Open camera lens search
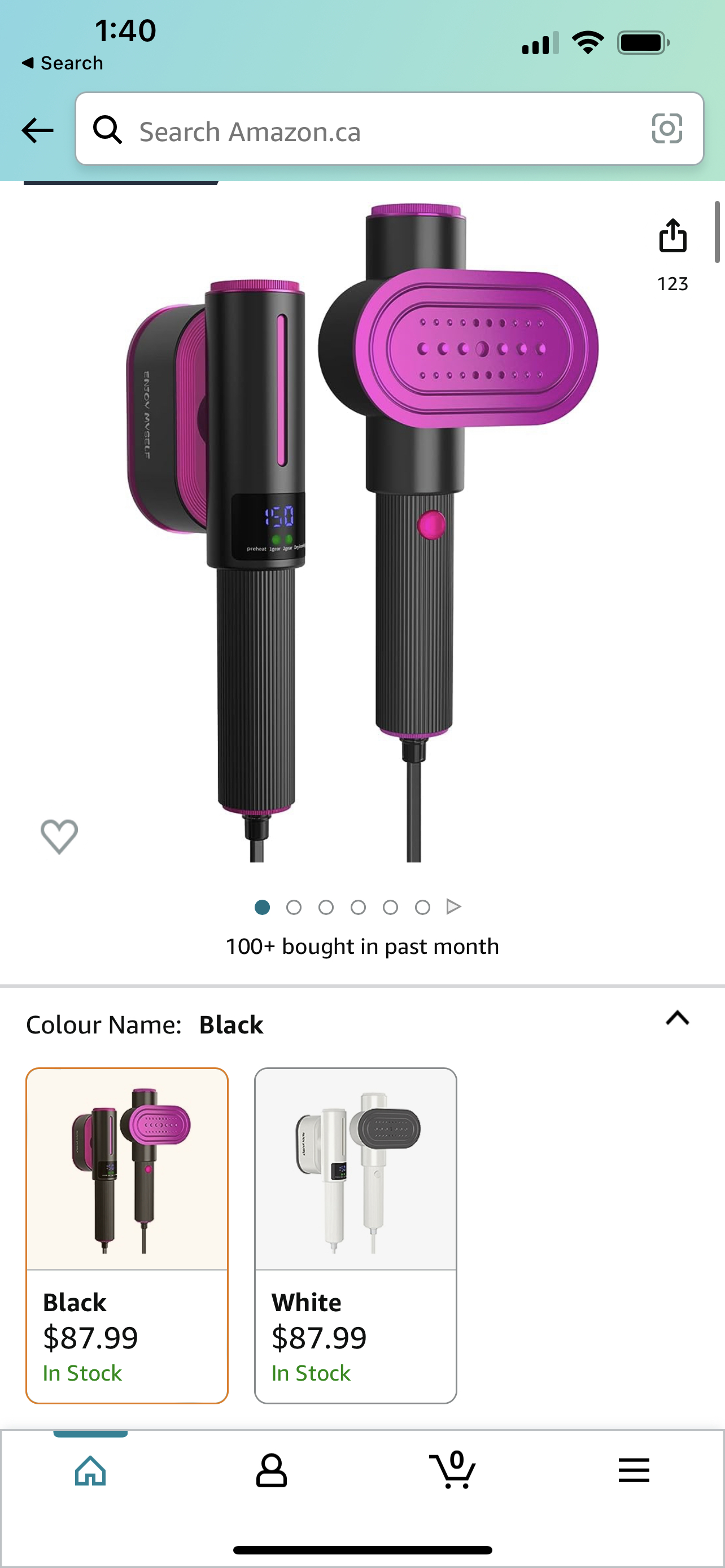Image resolution: width=725 pixels, height=1568 pixels. pyautogui.click(x=667, y=129)
